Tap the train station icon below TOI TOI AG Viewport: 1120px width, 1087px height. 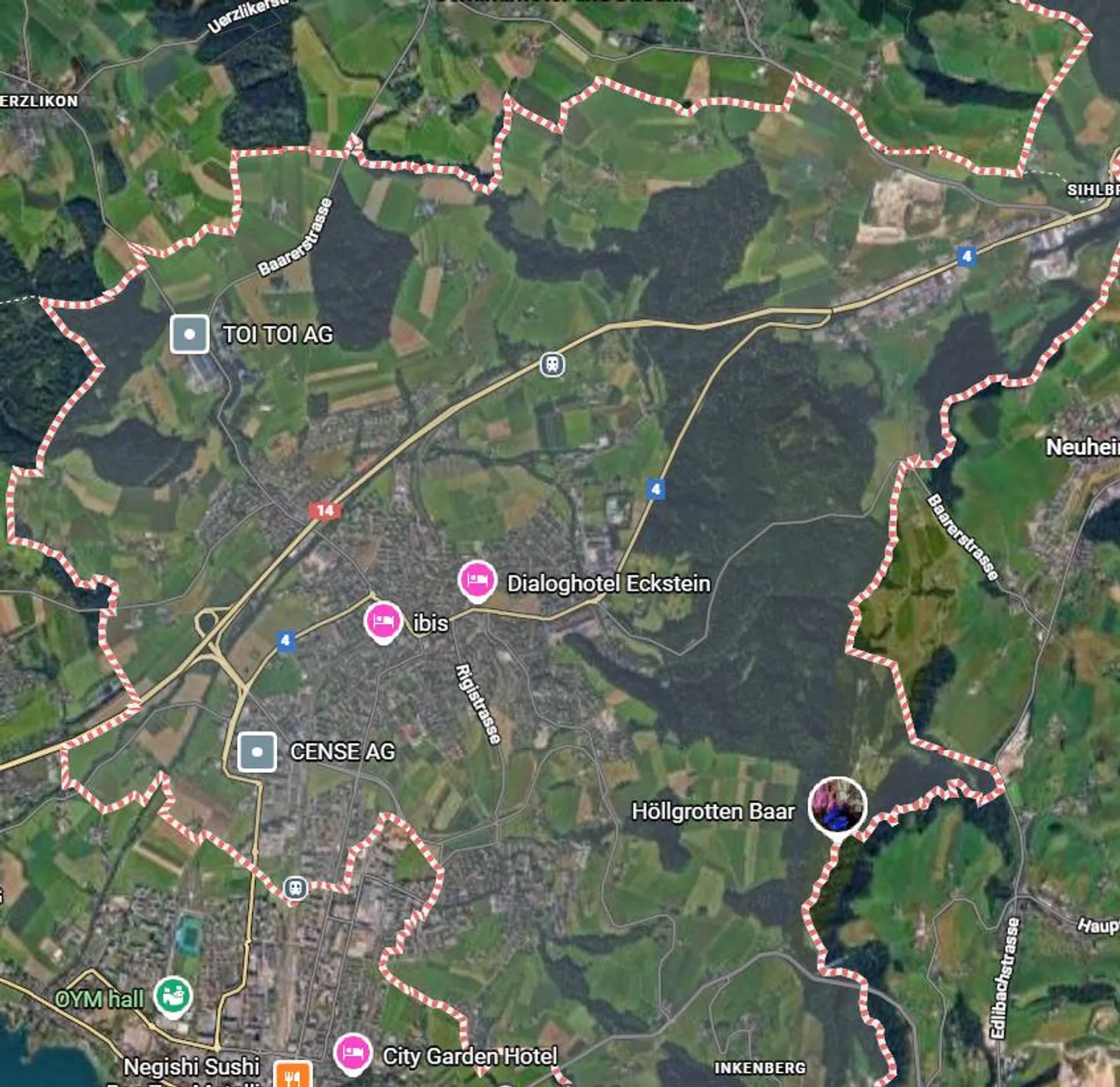tap(552, 364)
